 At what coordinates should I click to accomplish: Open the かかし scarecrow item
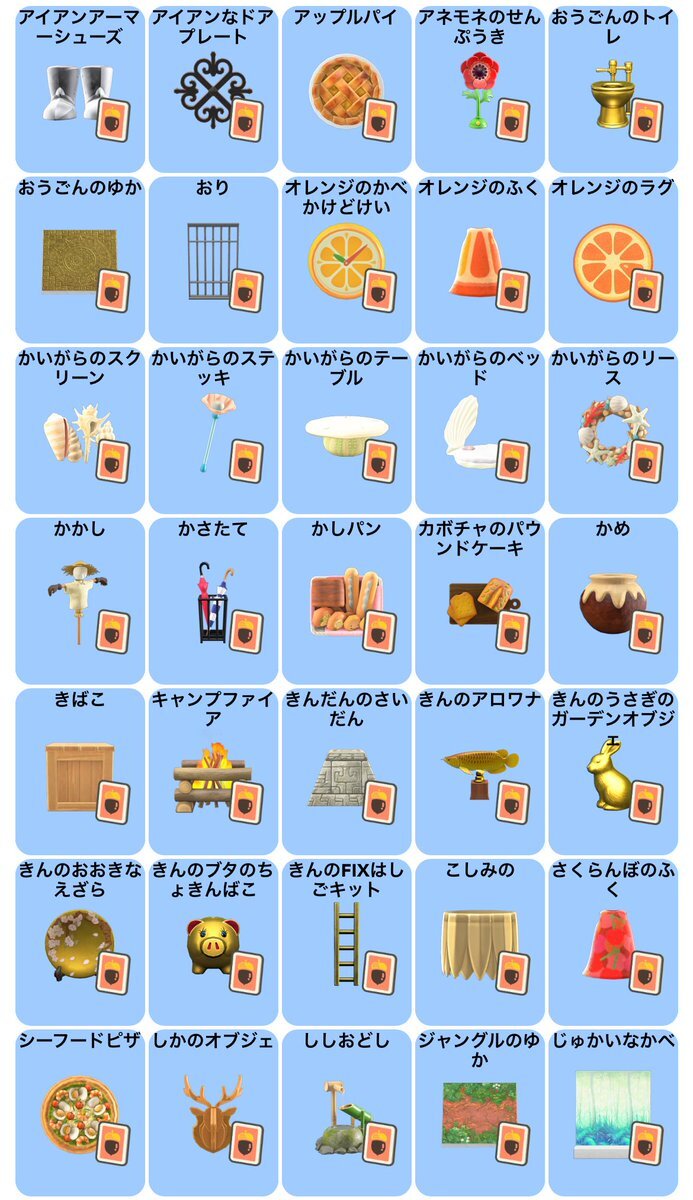(80, 600)
